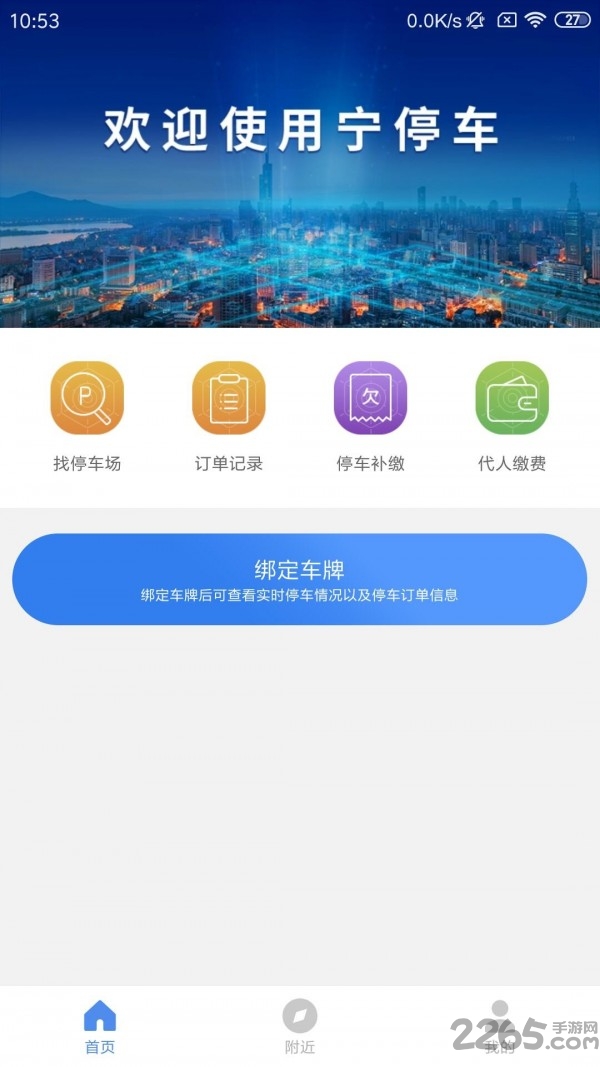Viewport: 600px width, 1067px height.
Task: Tap the 绑定车牌 bind plate button
Action: pos(299,579)
